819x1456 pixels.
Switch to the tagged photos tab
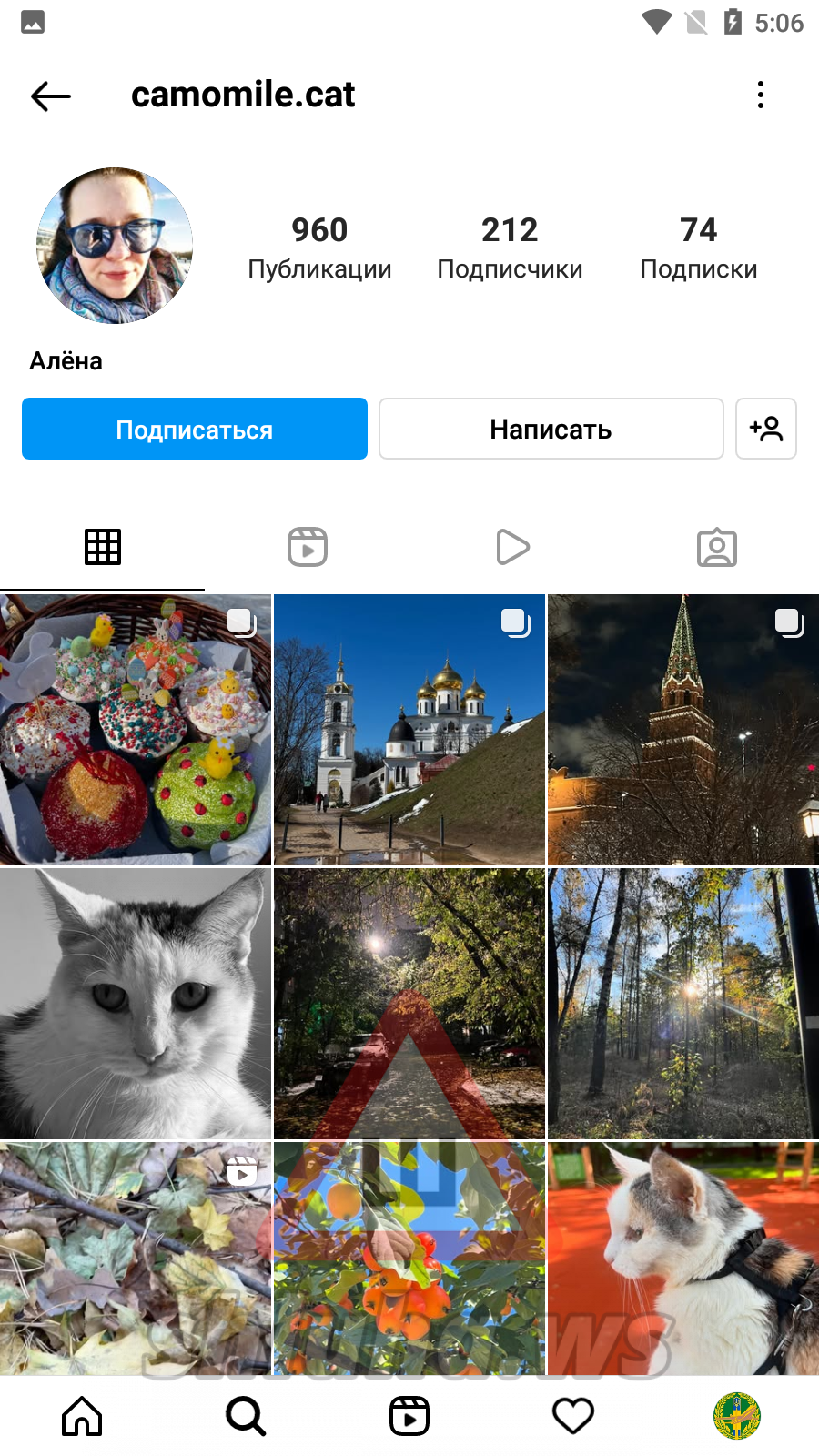click(x=717, y=547)
